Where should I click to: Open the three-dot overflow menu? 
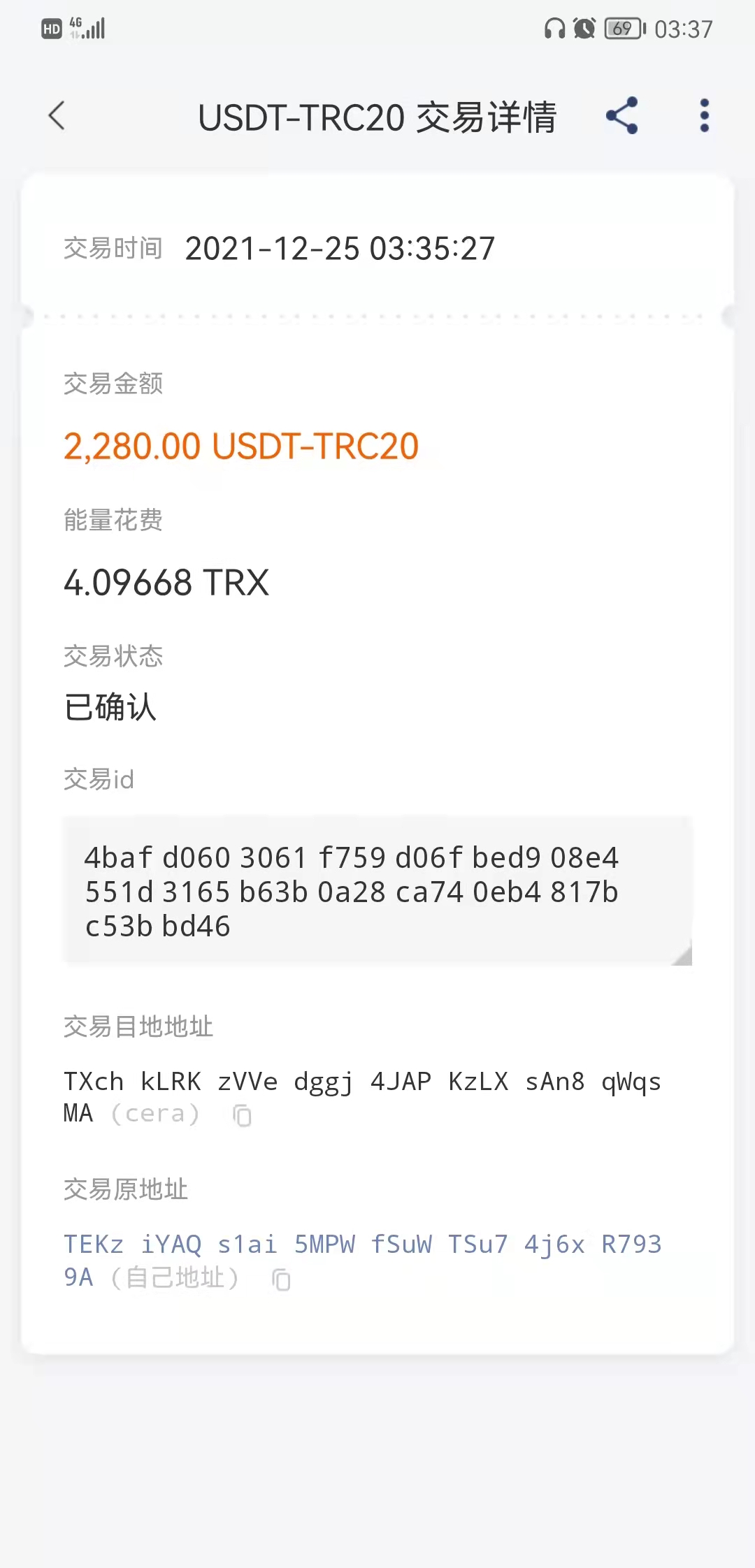704,116
